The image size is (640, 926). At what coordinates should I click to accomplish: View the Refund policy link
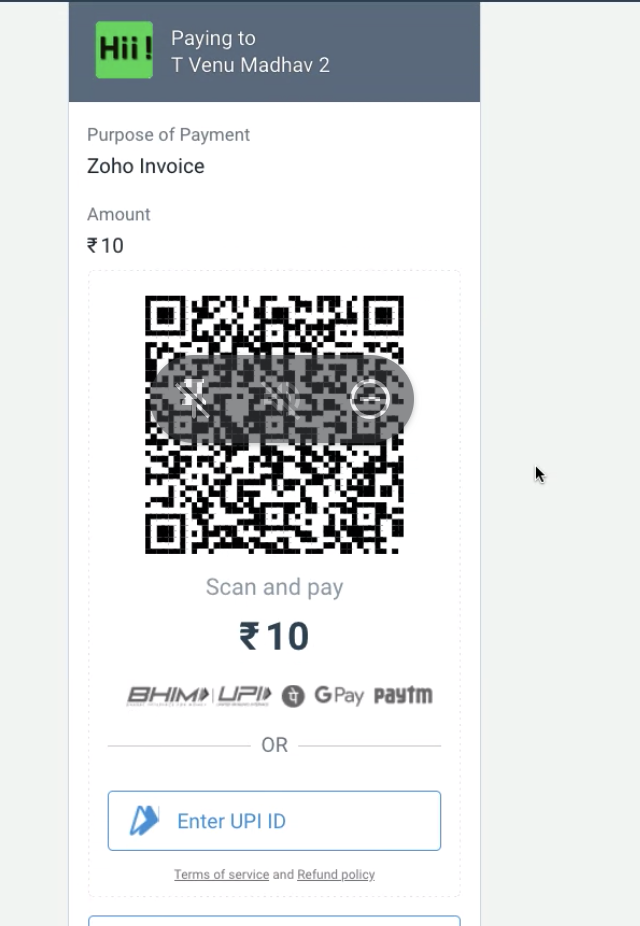click(x=336, y=874)
